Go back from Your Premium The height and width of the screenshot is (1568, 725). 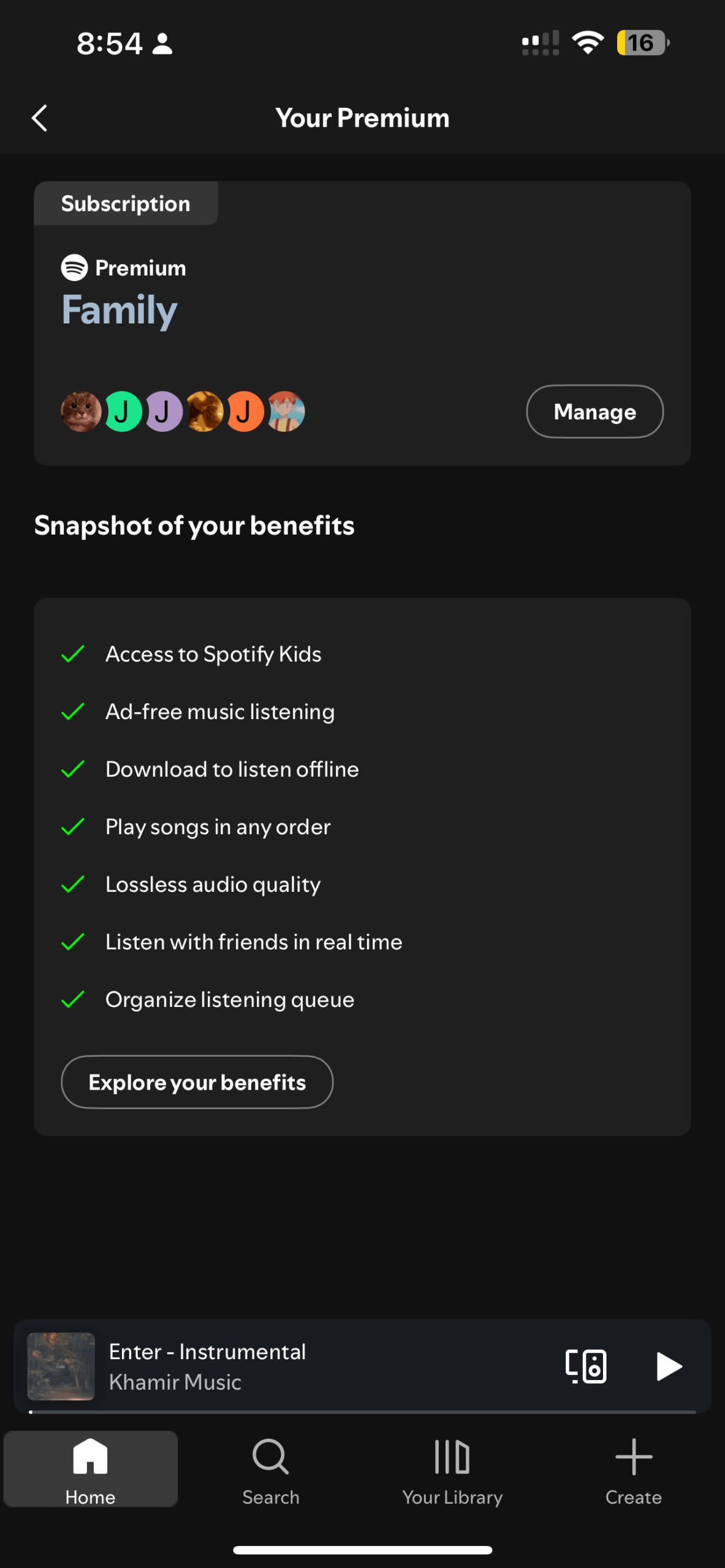(40, 118)
